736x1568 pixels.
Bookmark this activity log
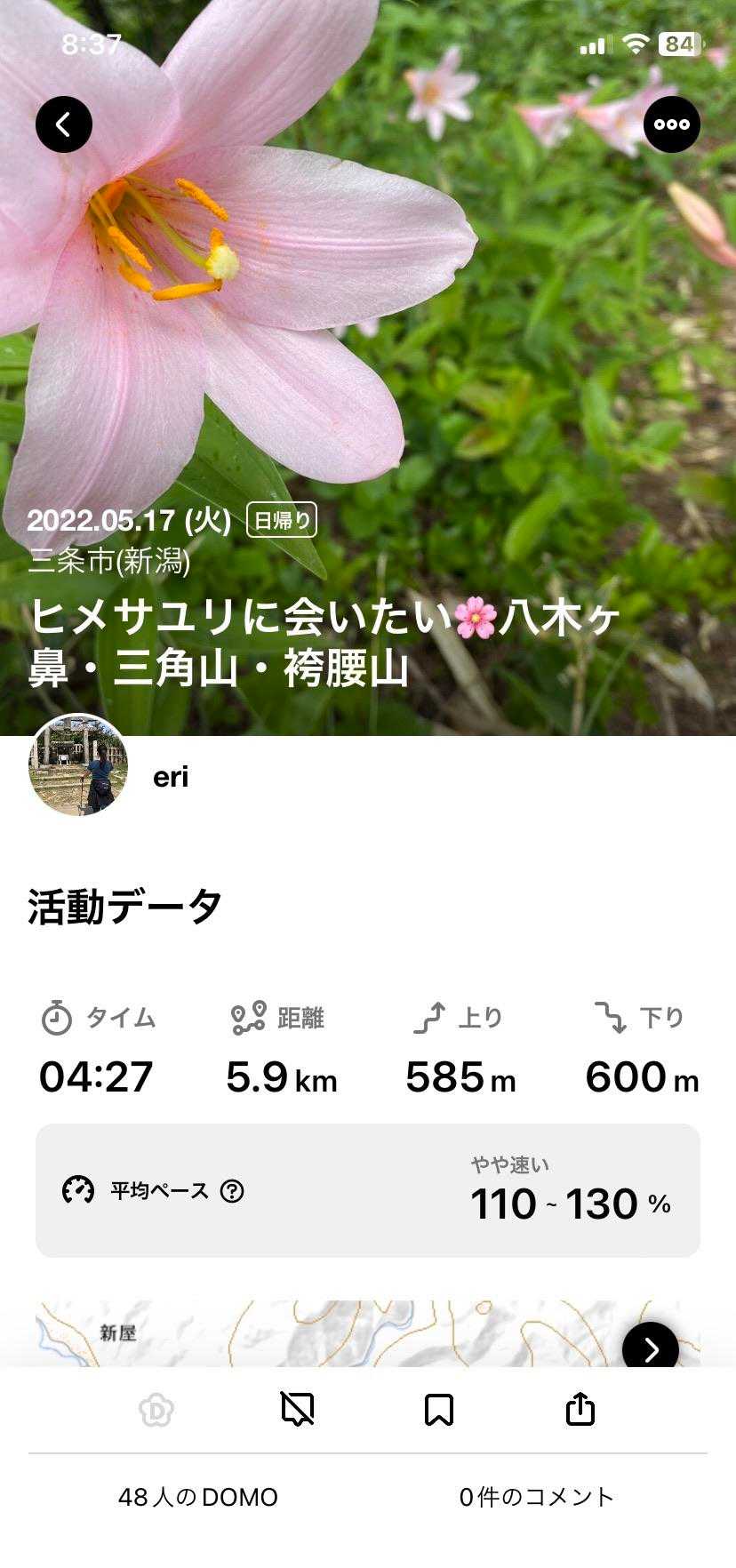coord(439,1410)
